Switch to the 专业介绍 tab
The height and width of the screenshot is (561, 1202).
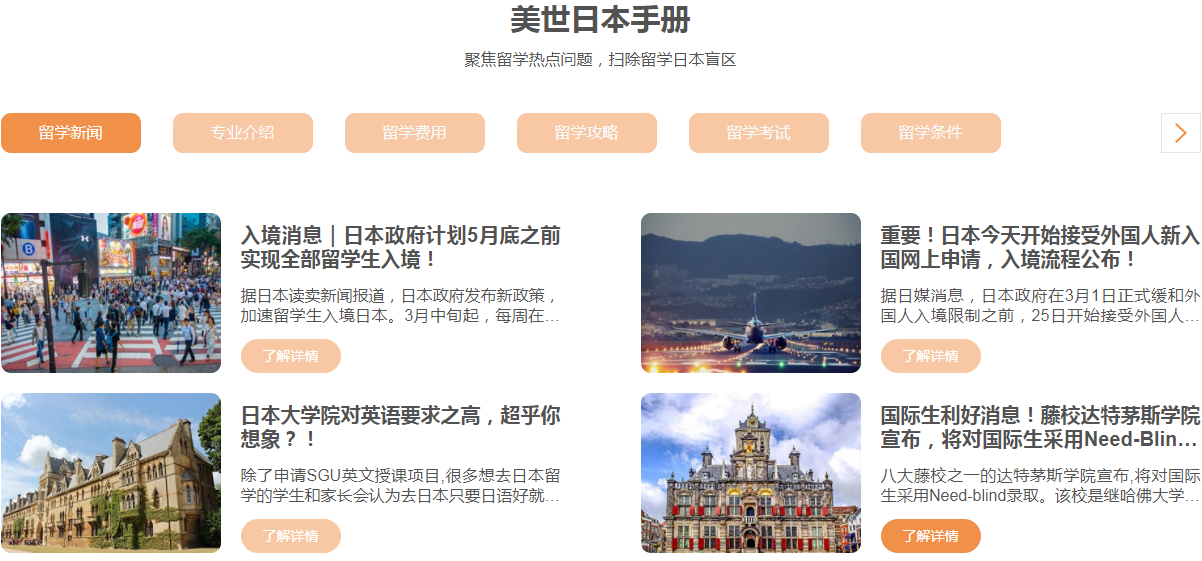point(243,133)
